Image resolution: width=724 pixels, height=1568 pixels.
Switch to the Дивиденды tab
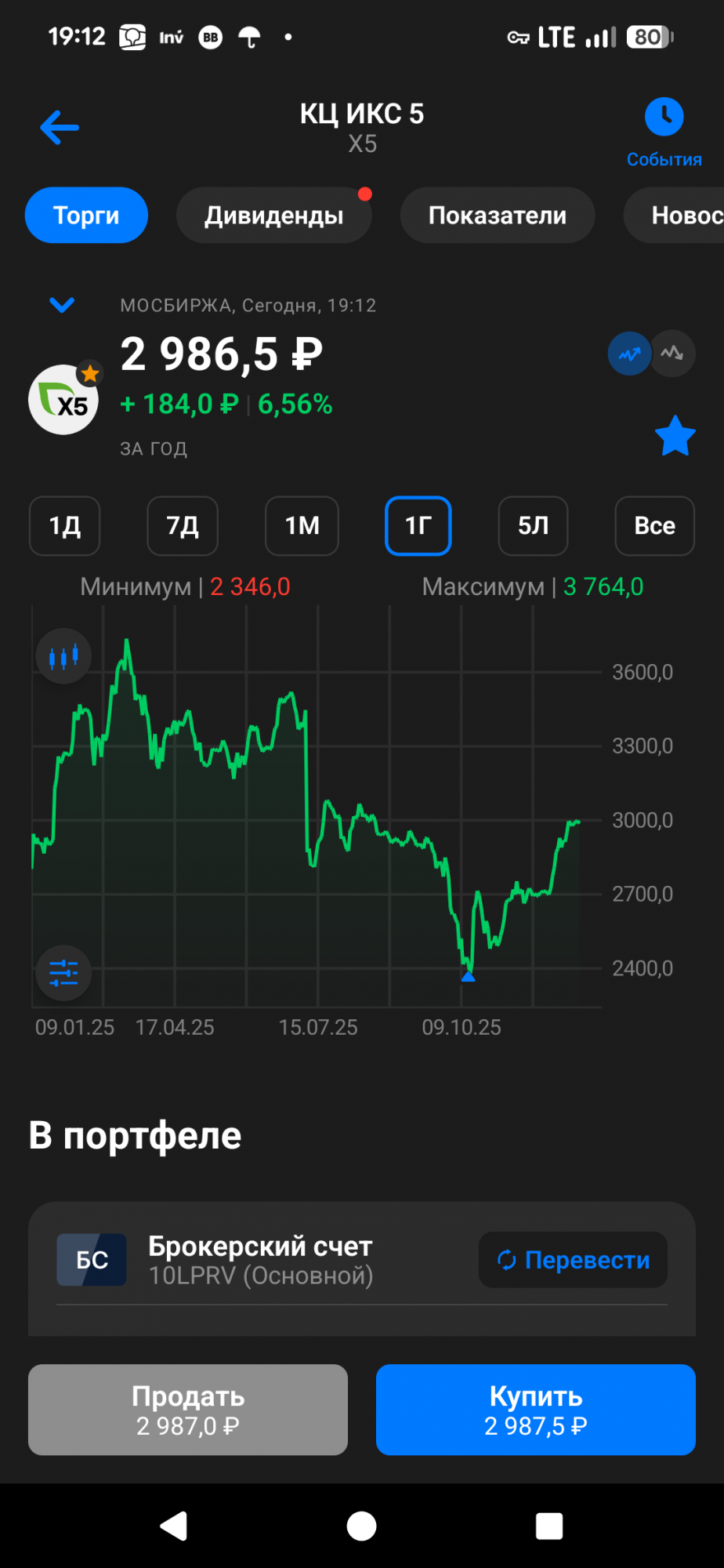(273, 216)
